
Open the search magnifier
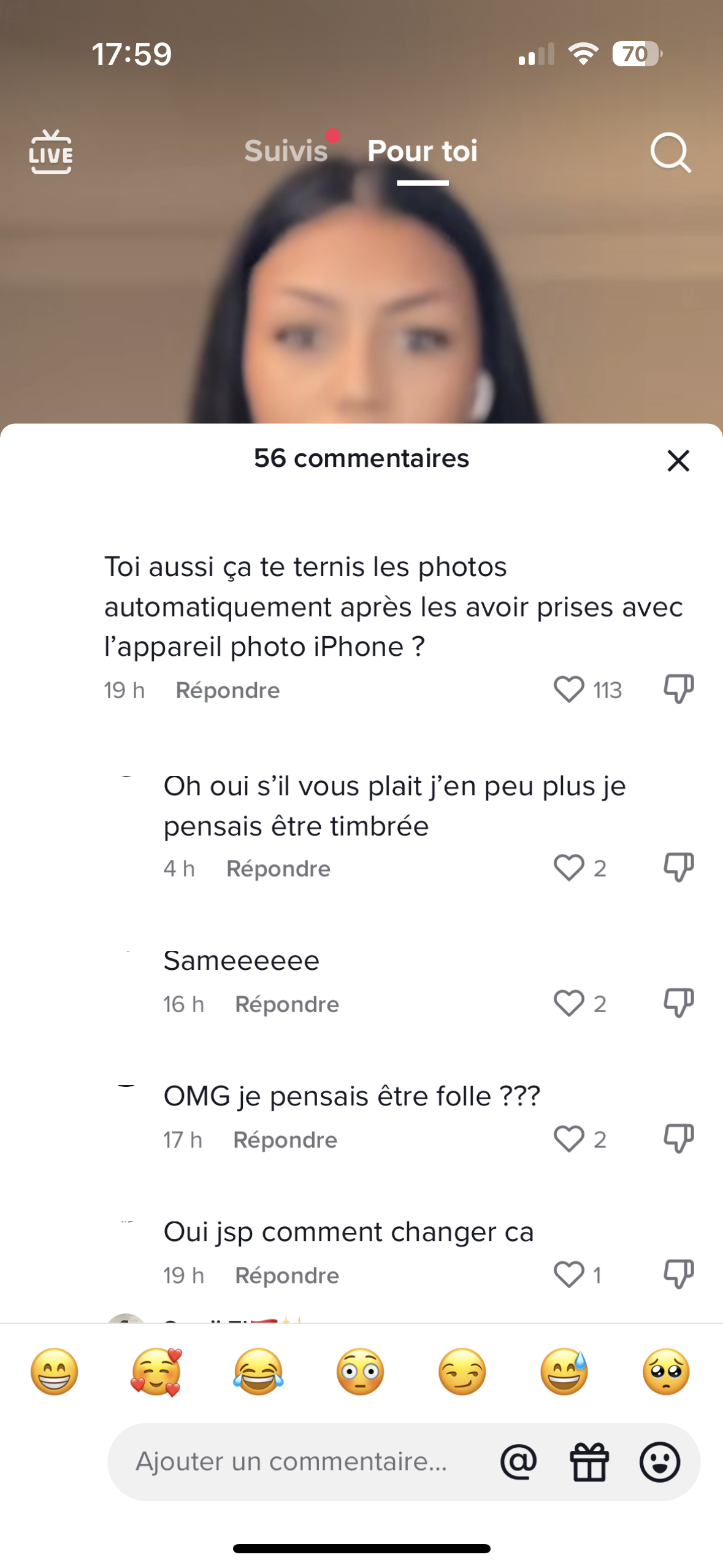tap(671, 153)
